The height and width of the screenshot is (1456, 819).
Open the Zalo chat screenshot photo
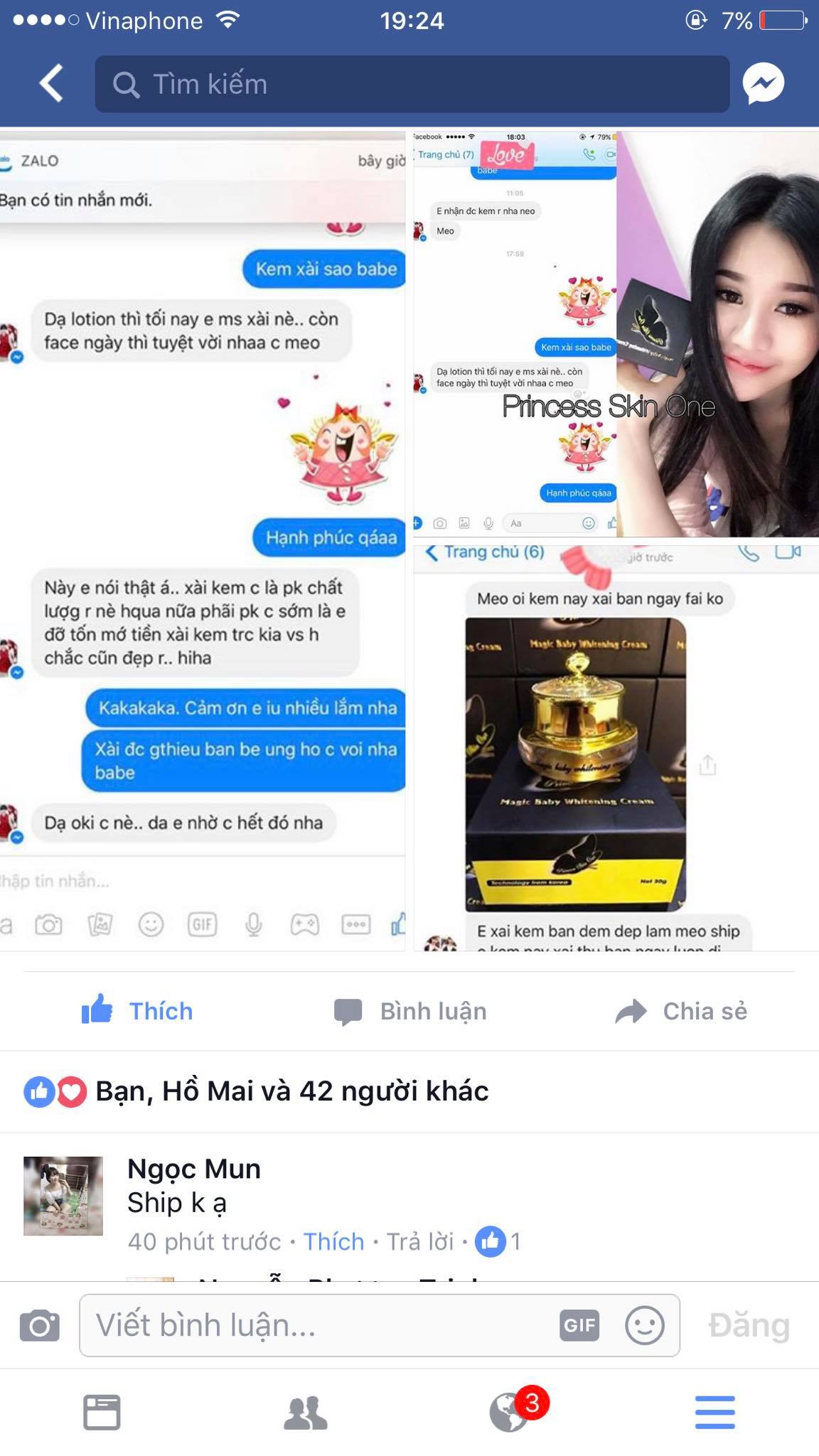point(203,540)
